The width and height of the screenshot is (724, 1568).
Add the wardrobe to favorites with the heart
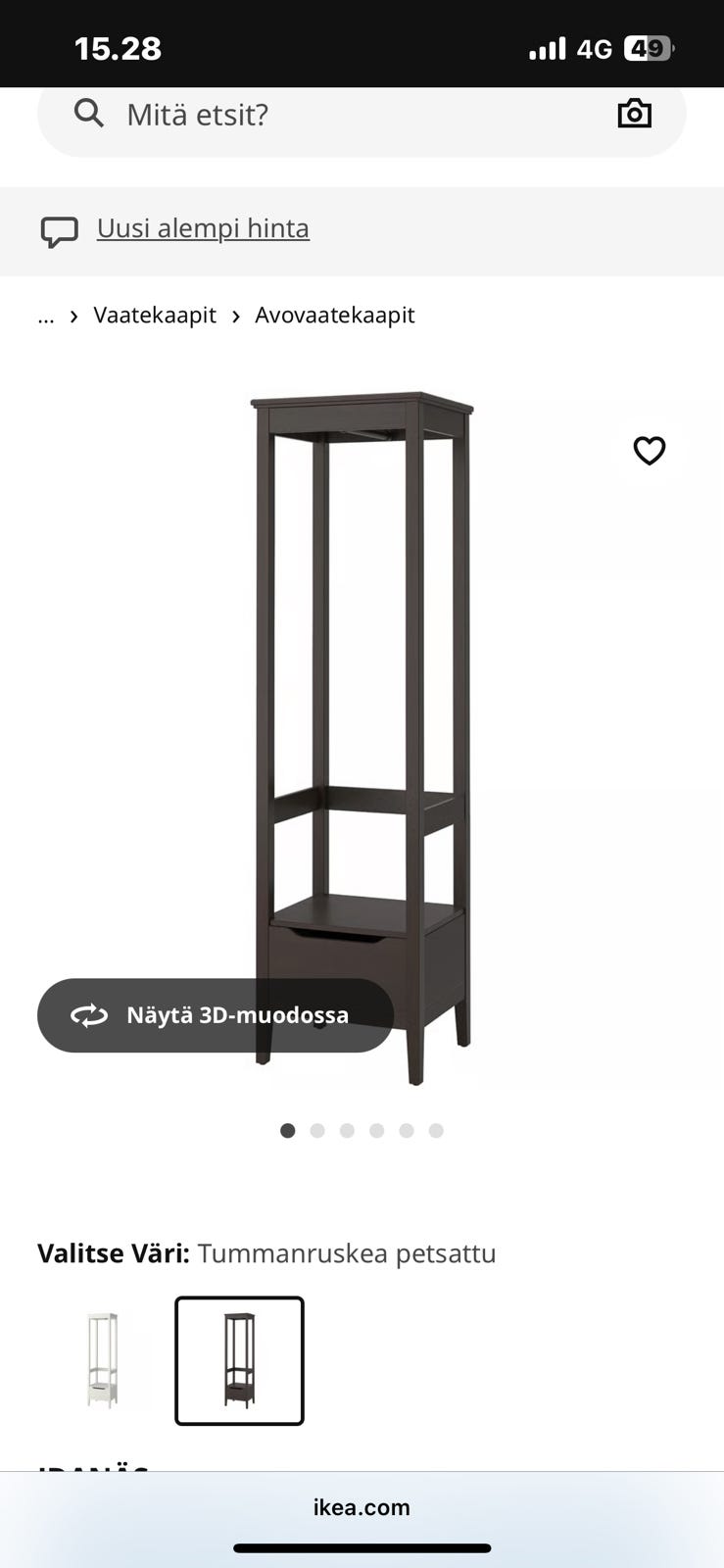click(x=649, y=451)
